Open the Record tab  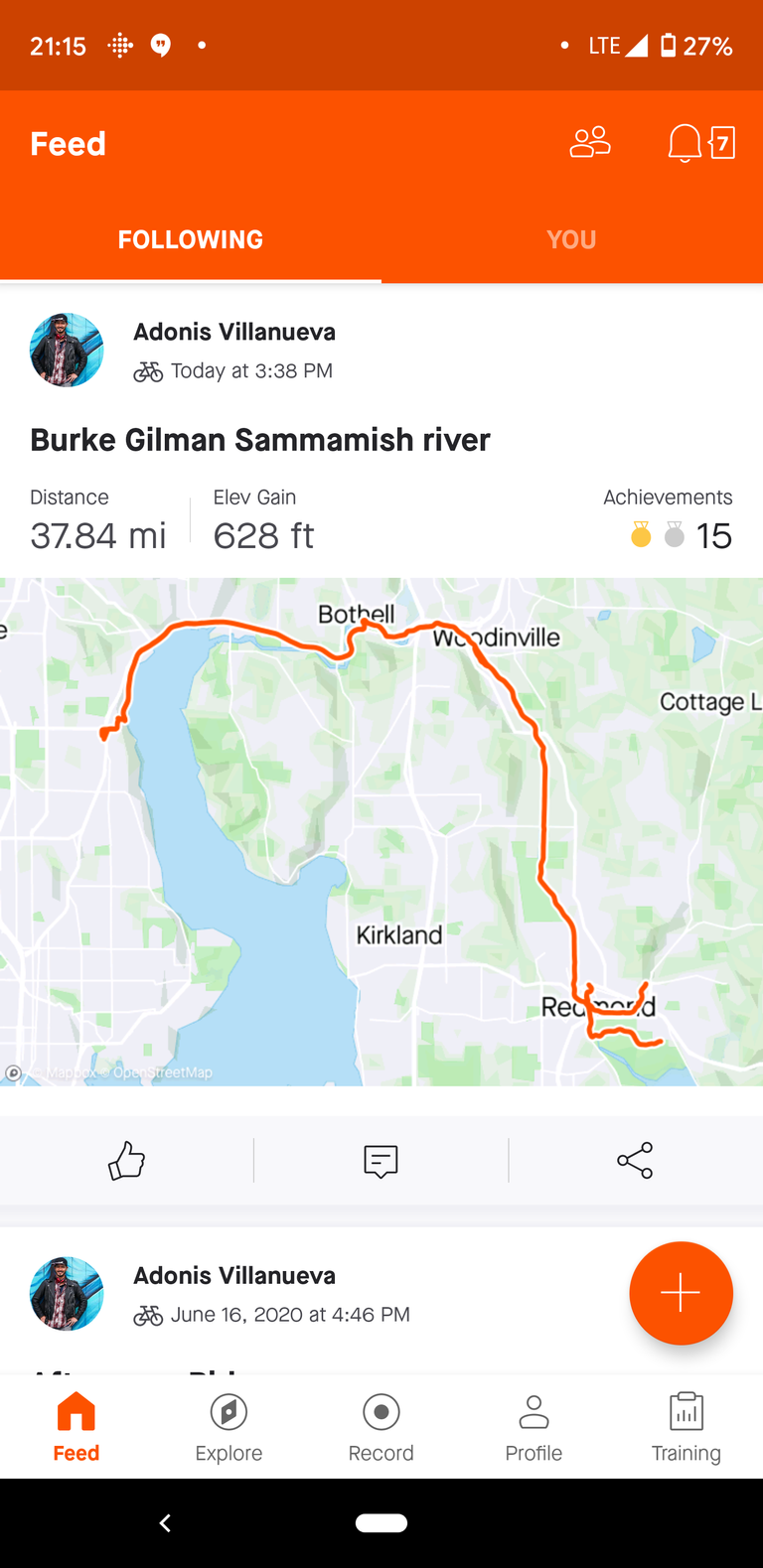381,1428
